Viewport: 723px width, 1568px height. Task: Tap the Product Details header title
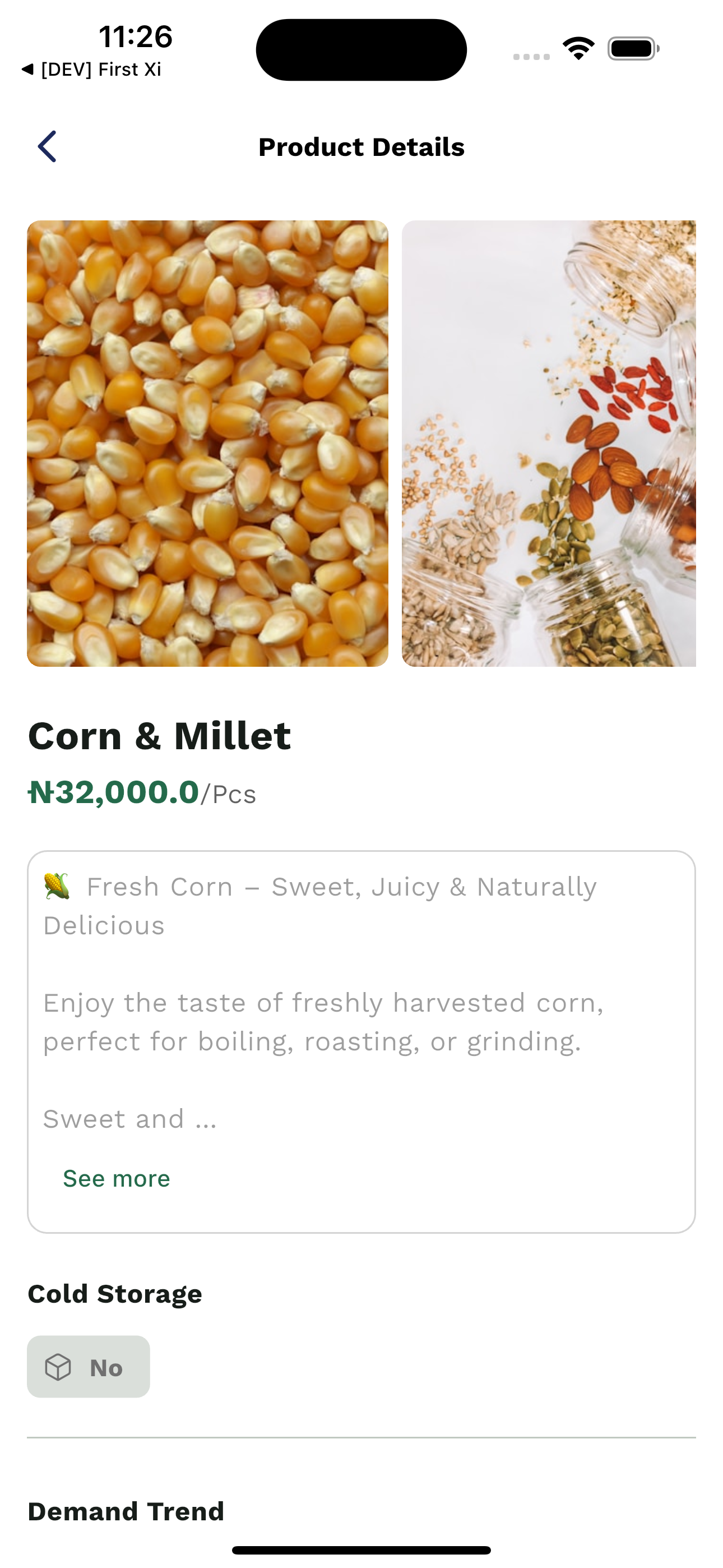[361, 146]
